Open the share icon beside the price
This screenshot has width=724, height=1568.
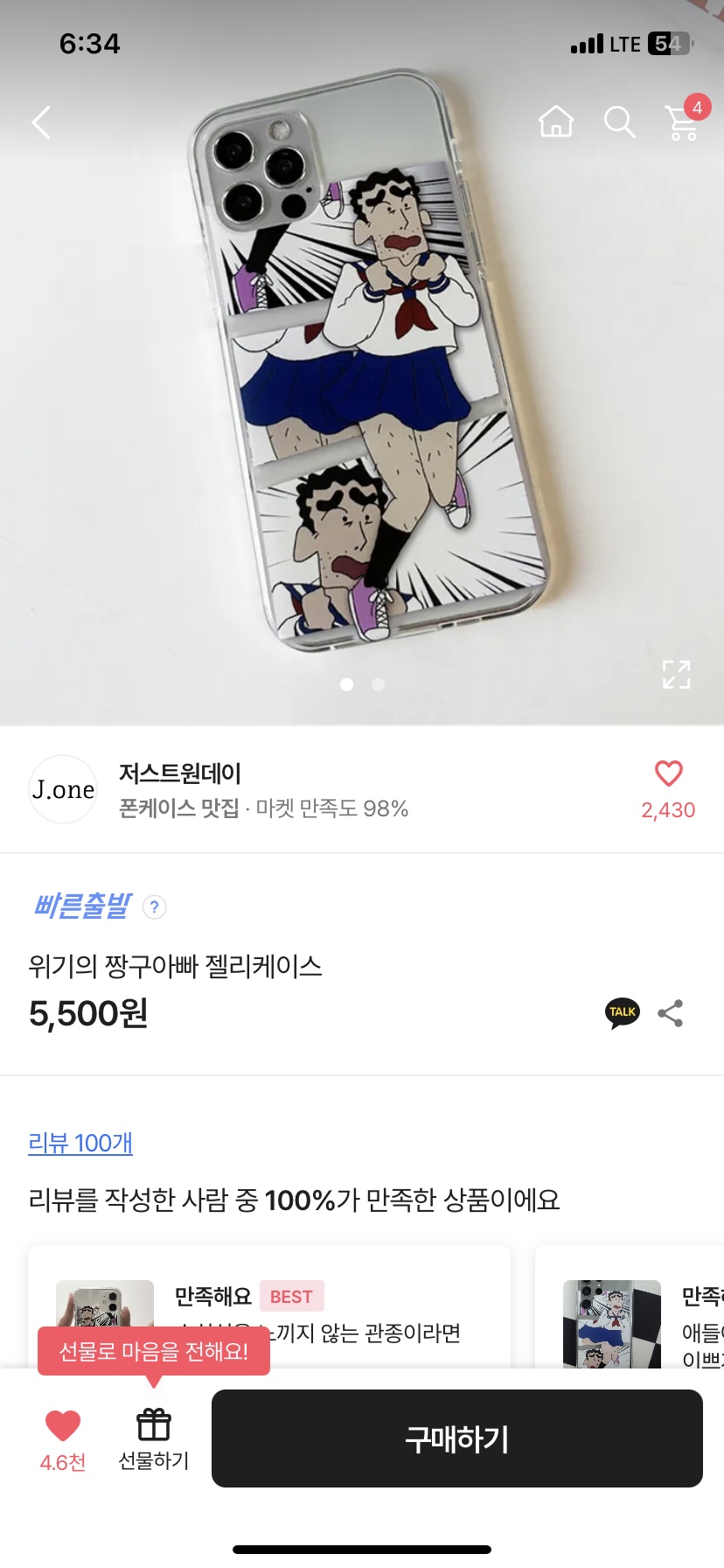671,1013
